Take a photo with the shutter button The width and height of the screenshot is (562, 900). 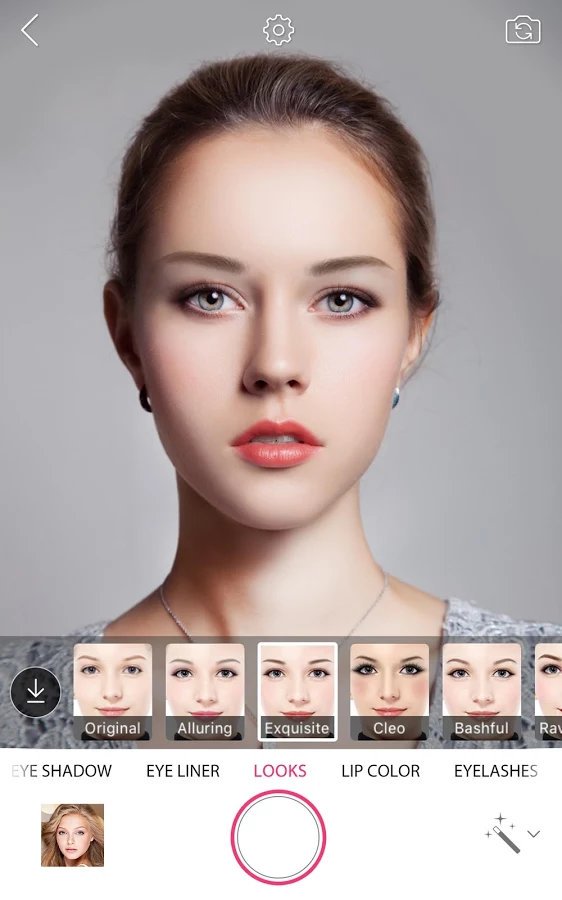(278, 837)
